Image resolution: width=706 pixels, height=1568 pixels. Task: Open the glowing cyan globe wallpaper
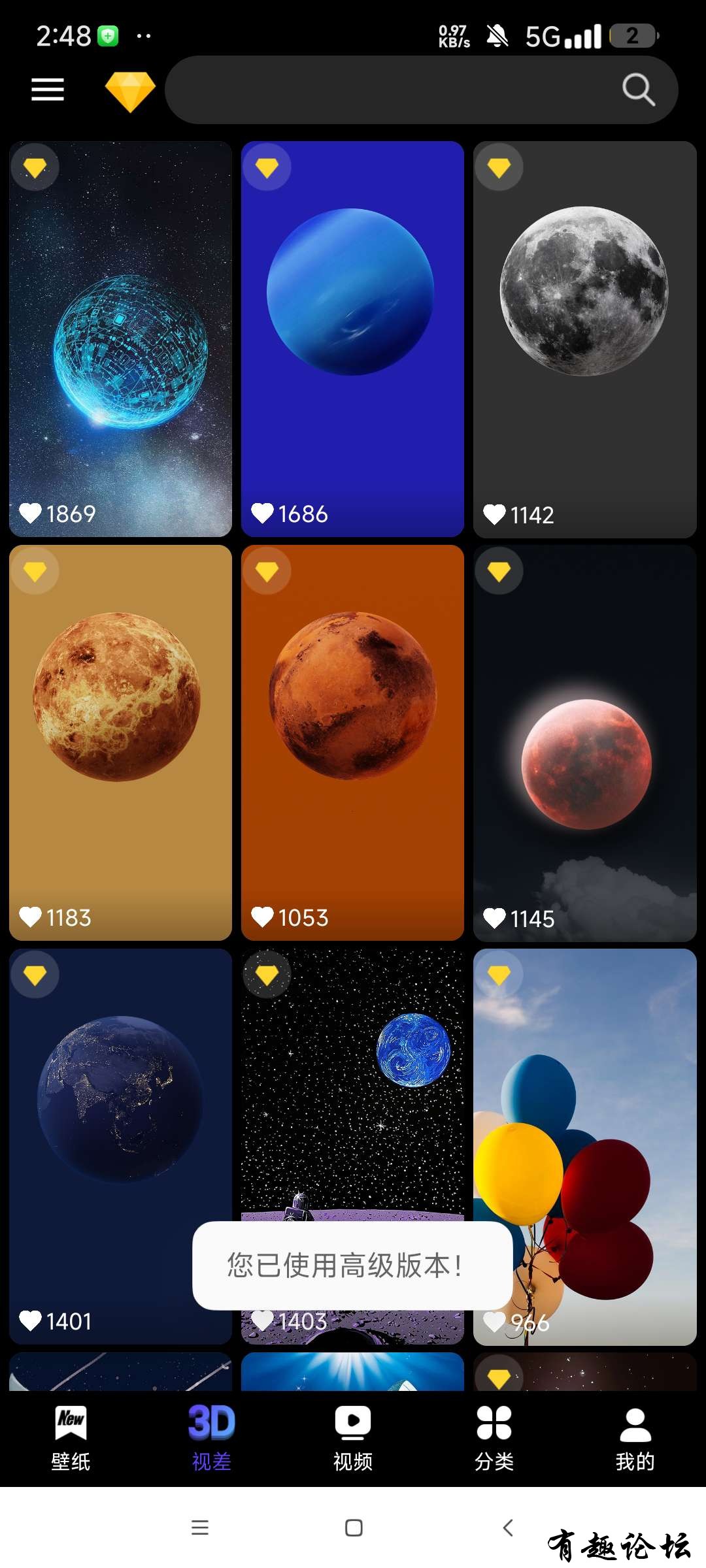click(121, 340)
